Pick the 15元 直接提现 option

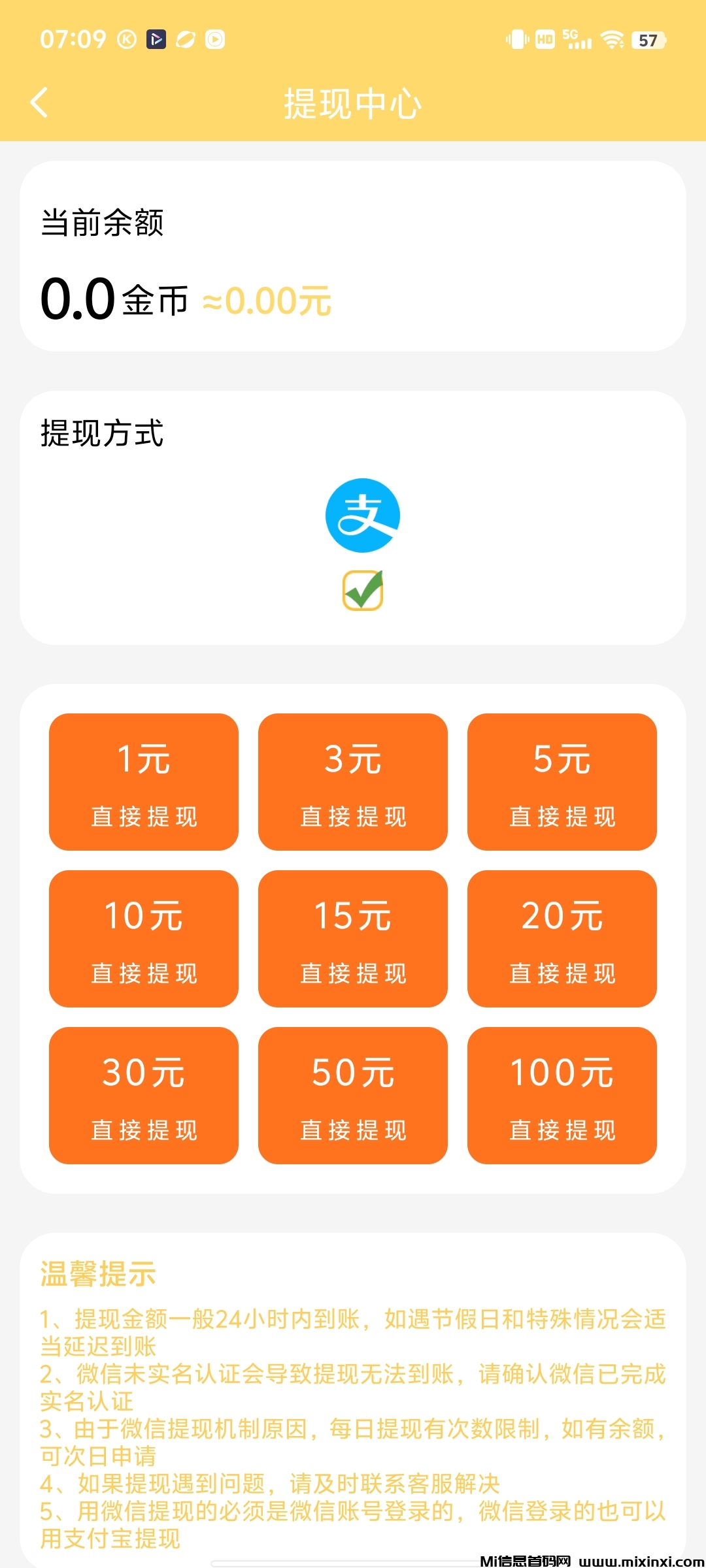[x=353, y=939]
